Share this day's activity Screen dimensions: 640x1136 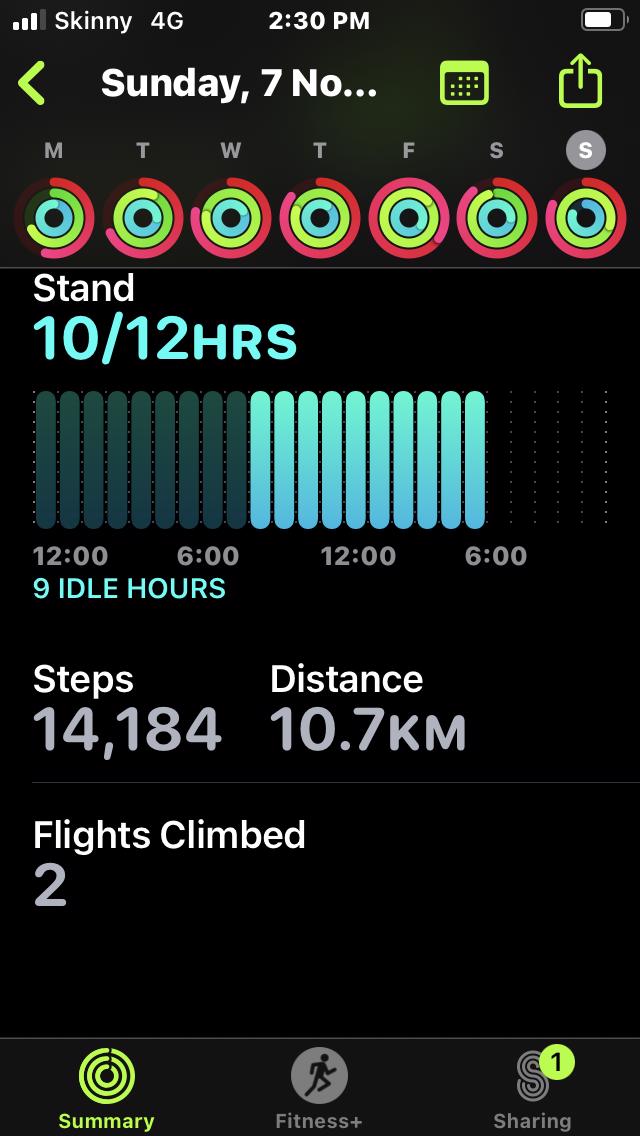click(580, 83)
